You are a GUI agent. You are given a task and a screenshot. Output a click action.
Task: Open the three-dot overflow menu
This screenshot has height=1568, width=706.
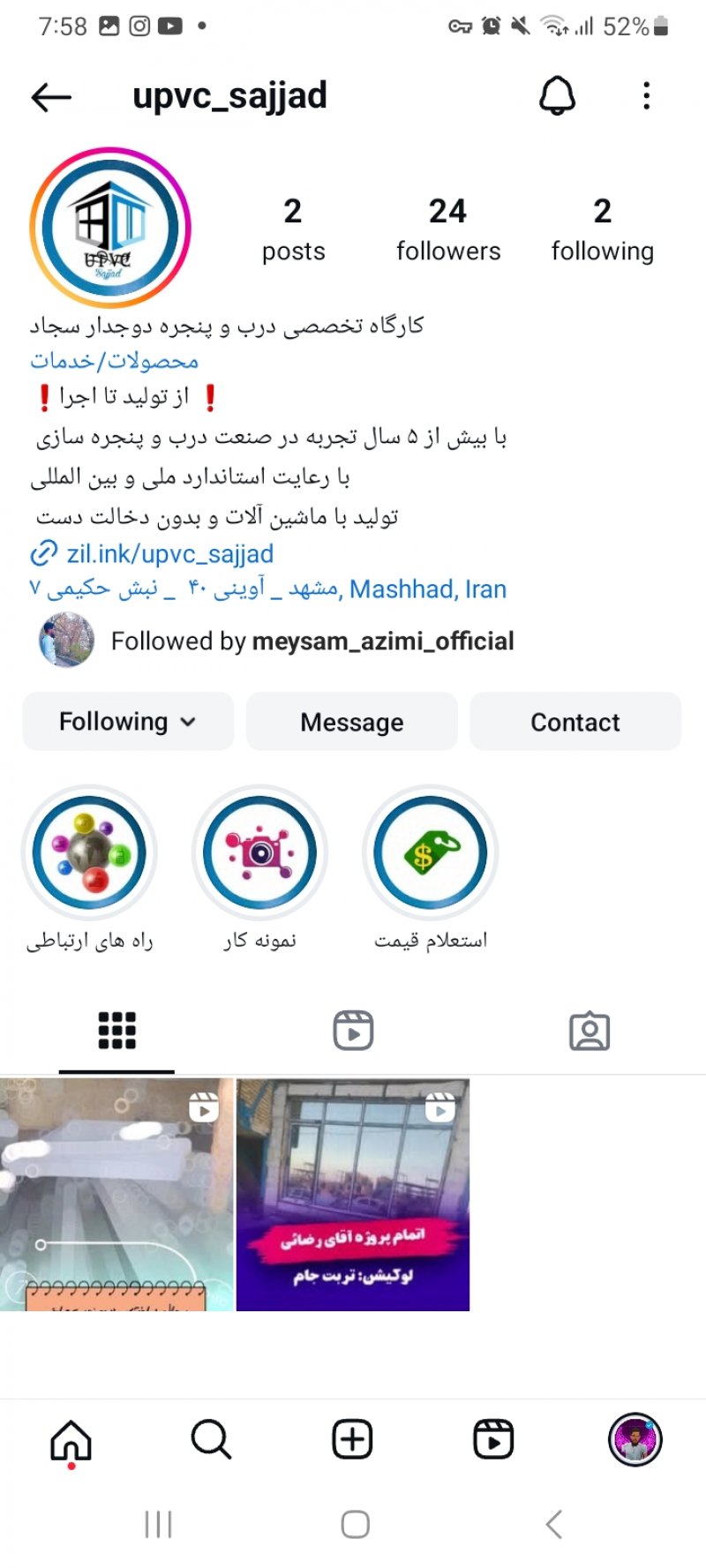tap(647, 95)
